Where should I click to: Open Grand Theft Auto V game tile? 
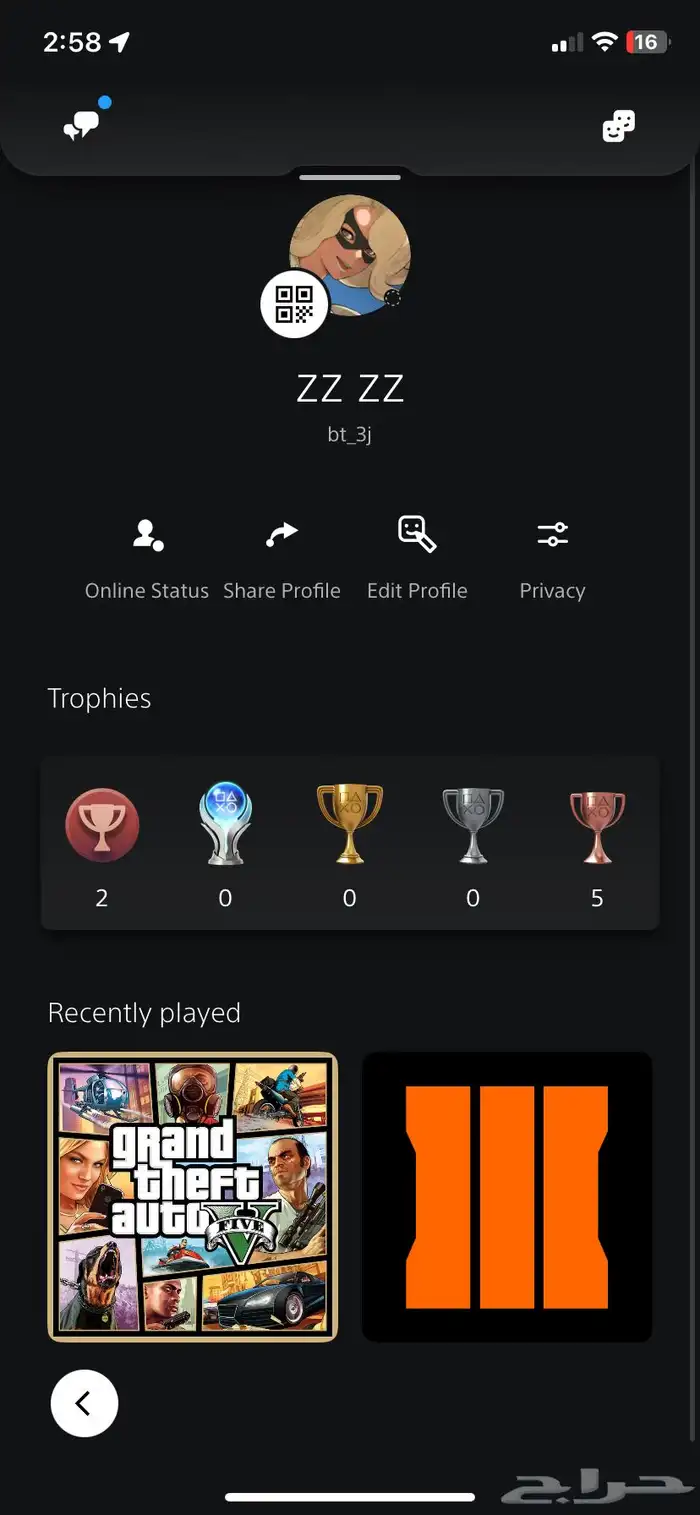193,1196
